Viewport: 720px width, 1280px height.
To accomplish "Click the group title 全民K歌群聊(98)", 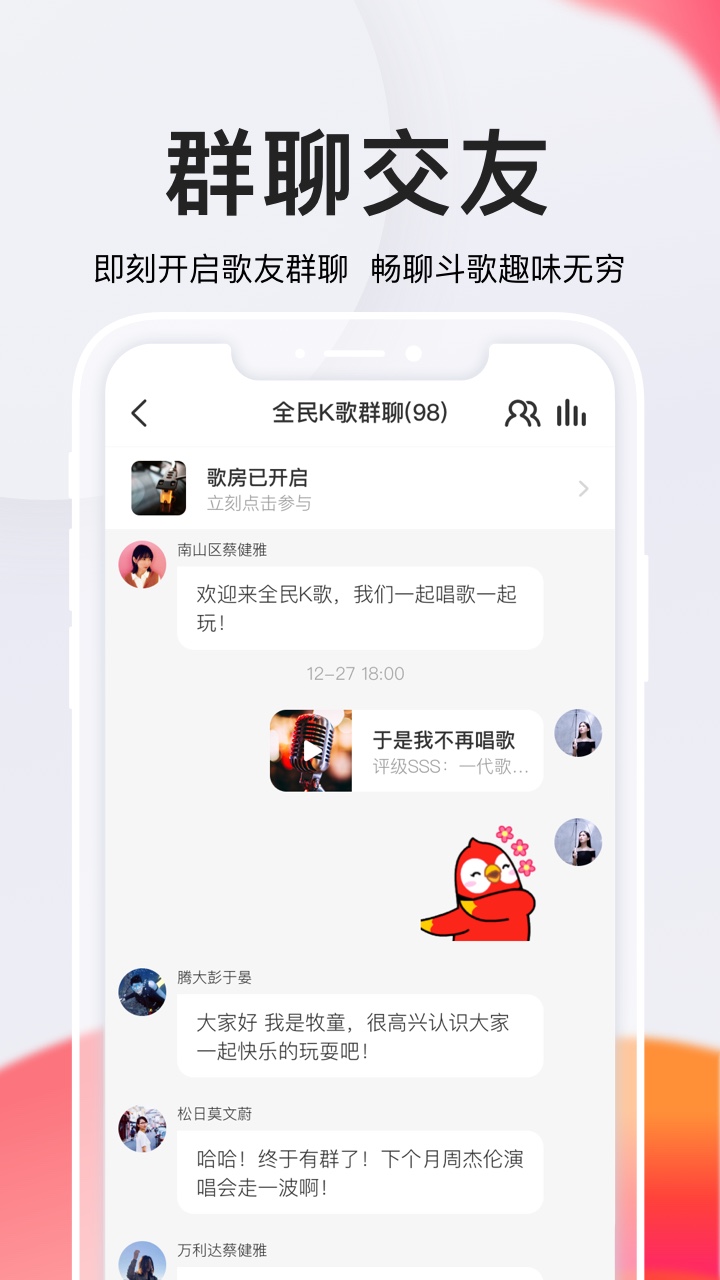I will (x=360, y=411).
